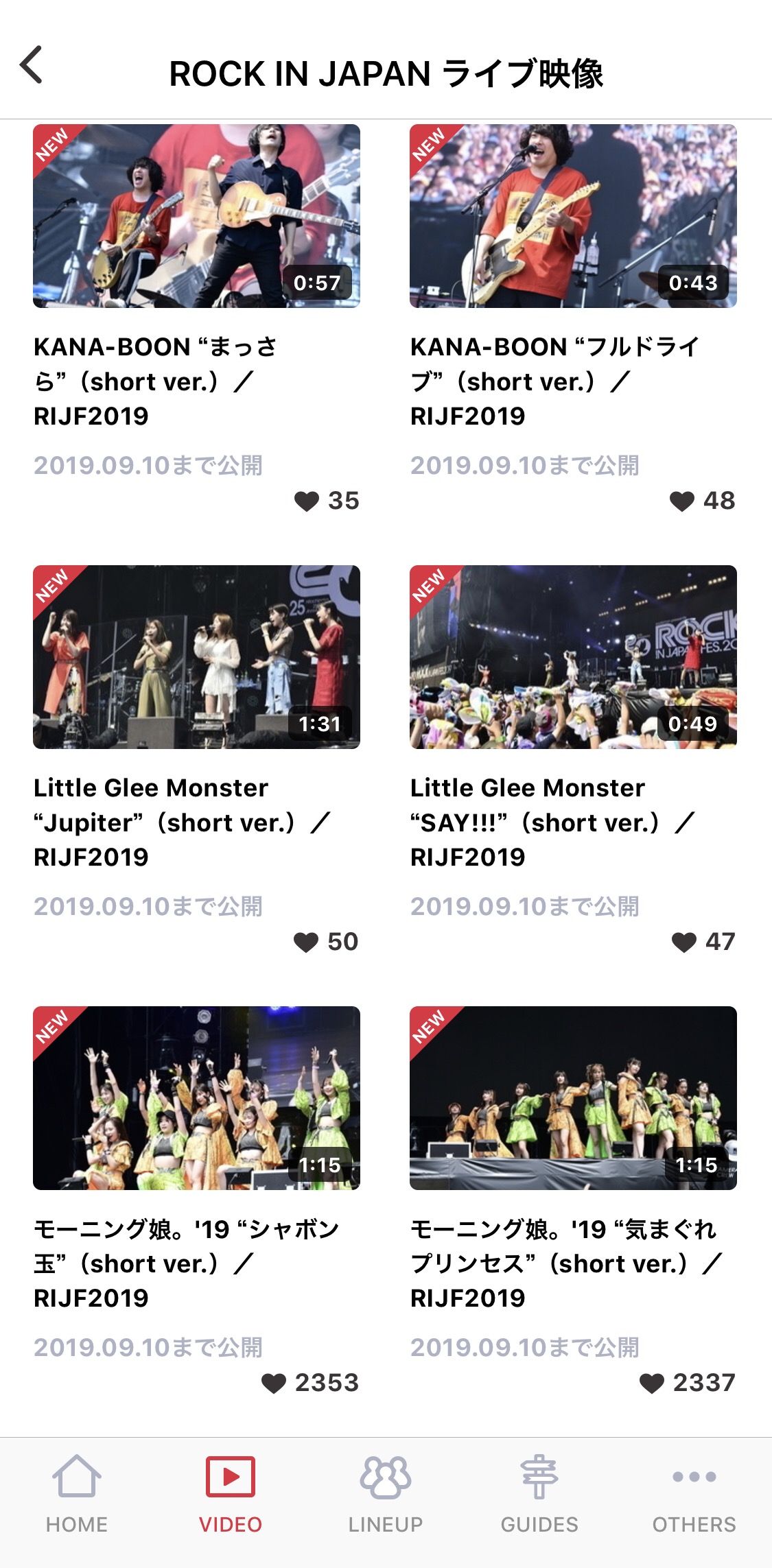The image size is (772, 1568).
Task: Like the KANA-BOON "フルドライブ" video
Action: (682, 501)
